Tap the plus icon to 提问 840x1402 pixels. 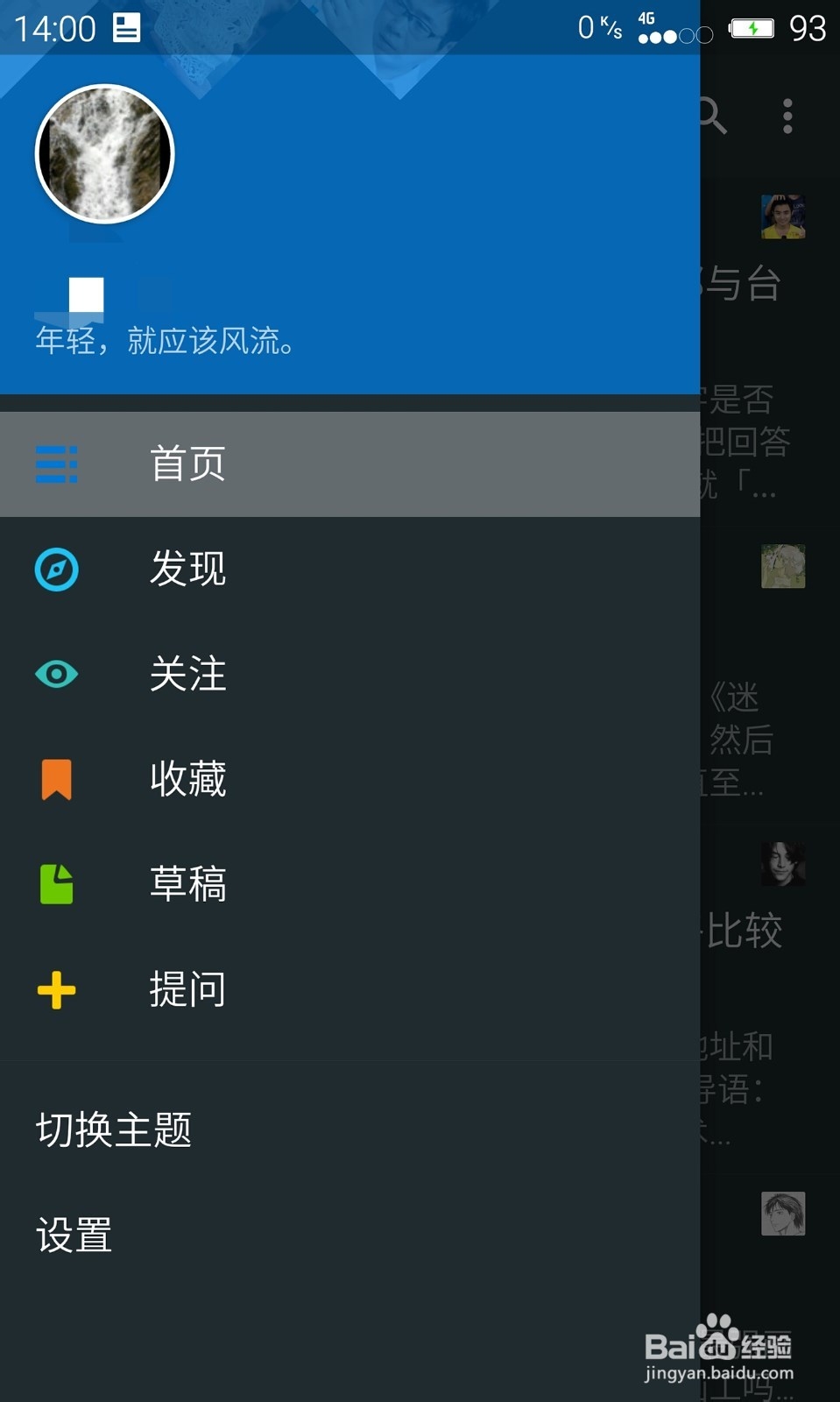55,989
